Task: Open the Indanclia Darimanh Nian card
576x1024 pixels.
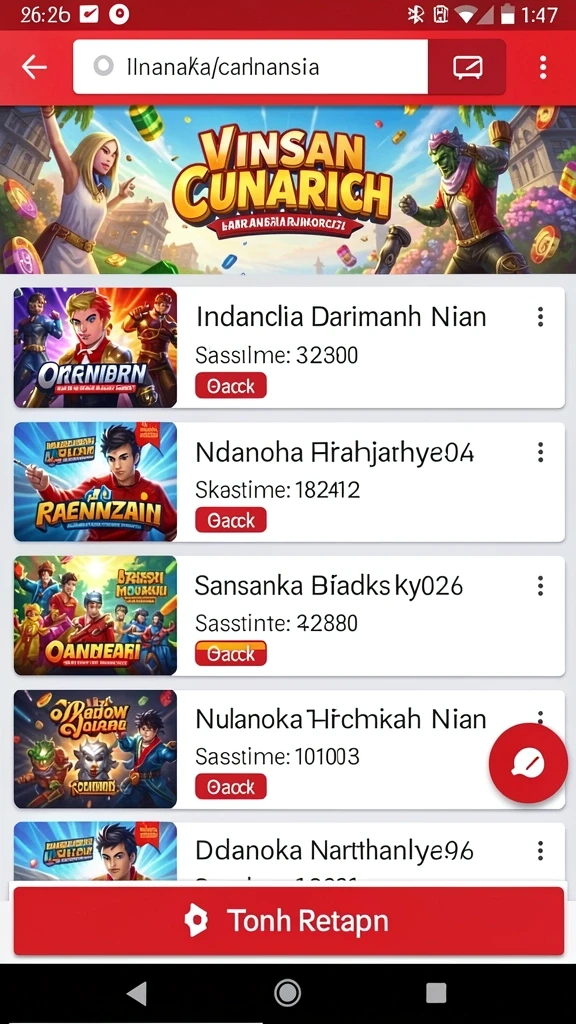Action: click(x=289, y=347)
